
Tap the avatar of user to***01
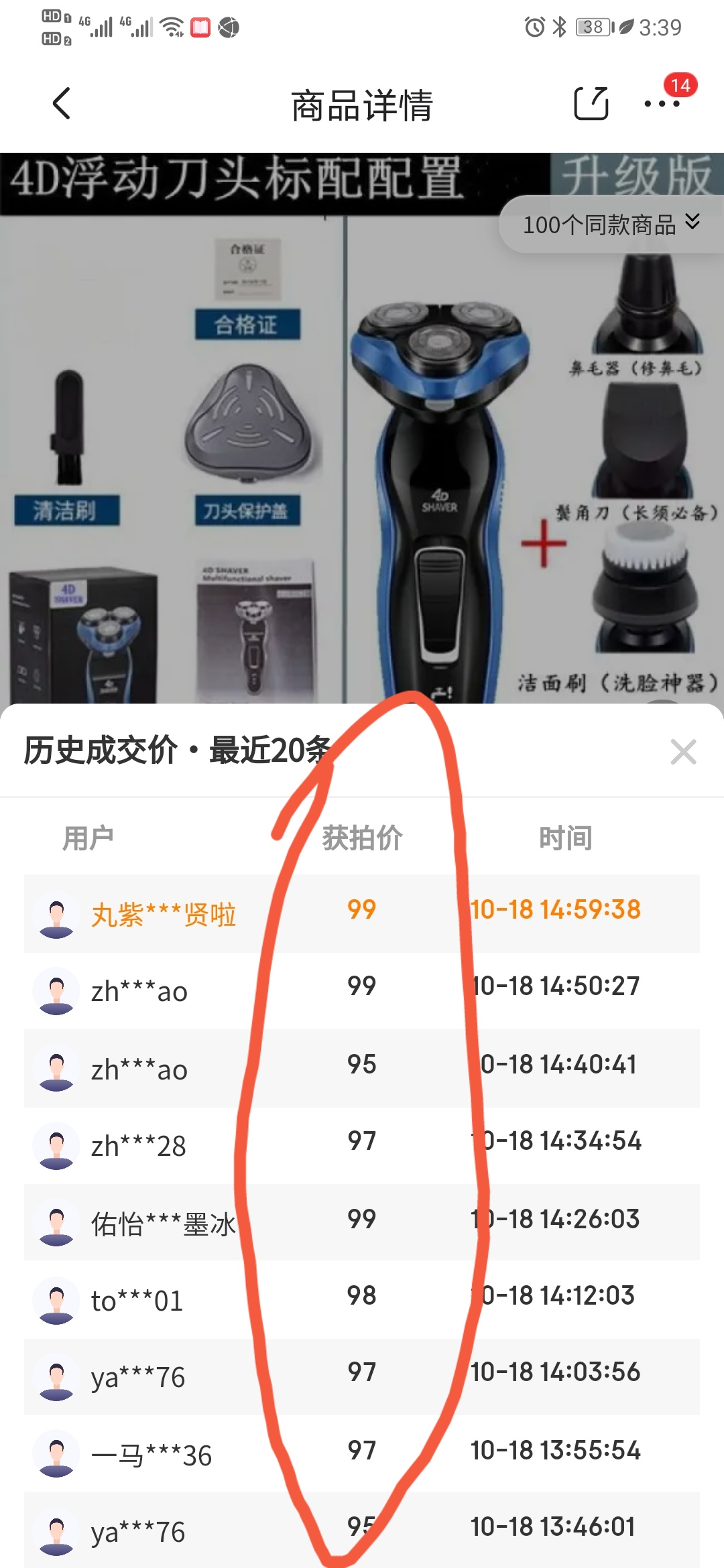(57, 1301)
